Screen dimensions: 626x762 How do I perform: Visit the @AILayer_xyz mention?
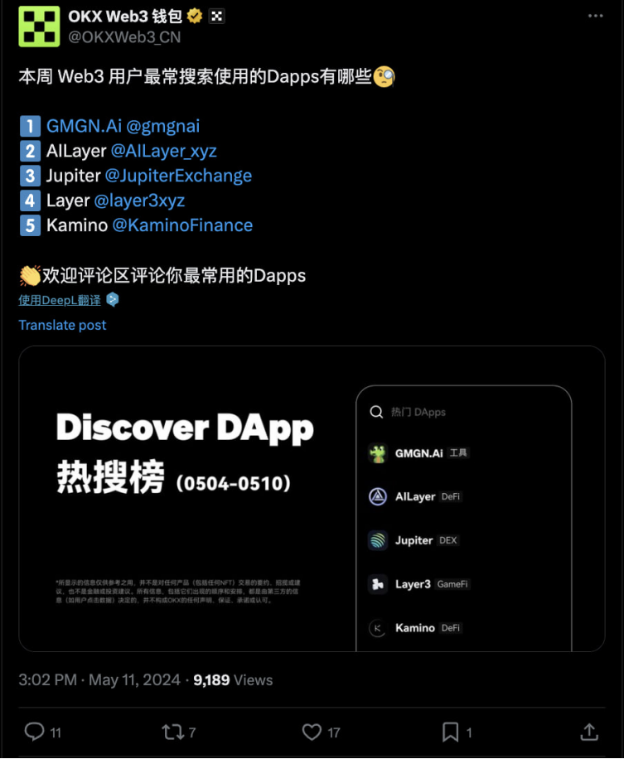[163, 151]
